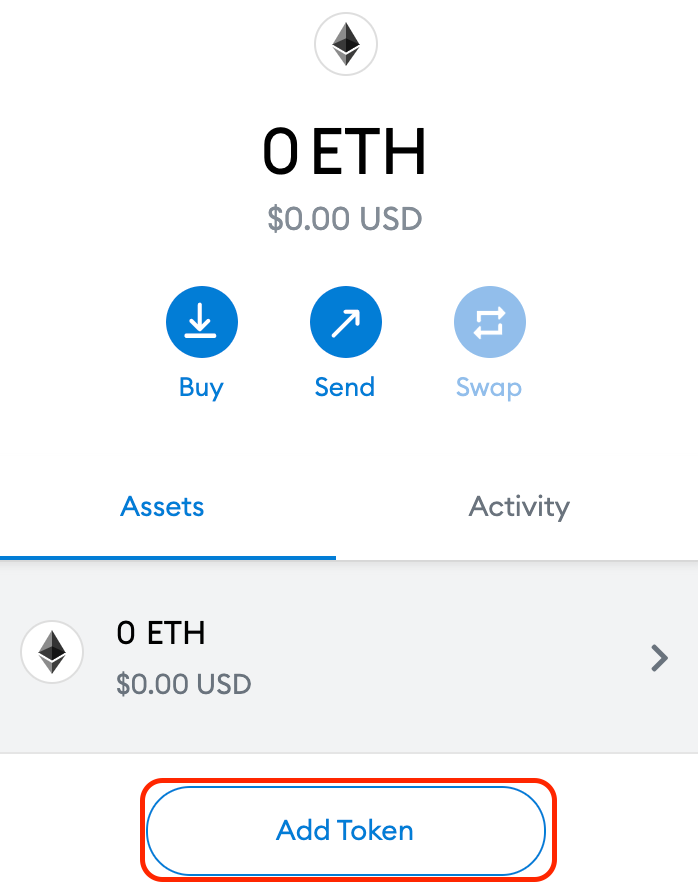Image resolution: width=698 pixels, height=894 pixels.
Task: Select the Assets tab
Action: click(x=162, y=507)
